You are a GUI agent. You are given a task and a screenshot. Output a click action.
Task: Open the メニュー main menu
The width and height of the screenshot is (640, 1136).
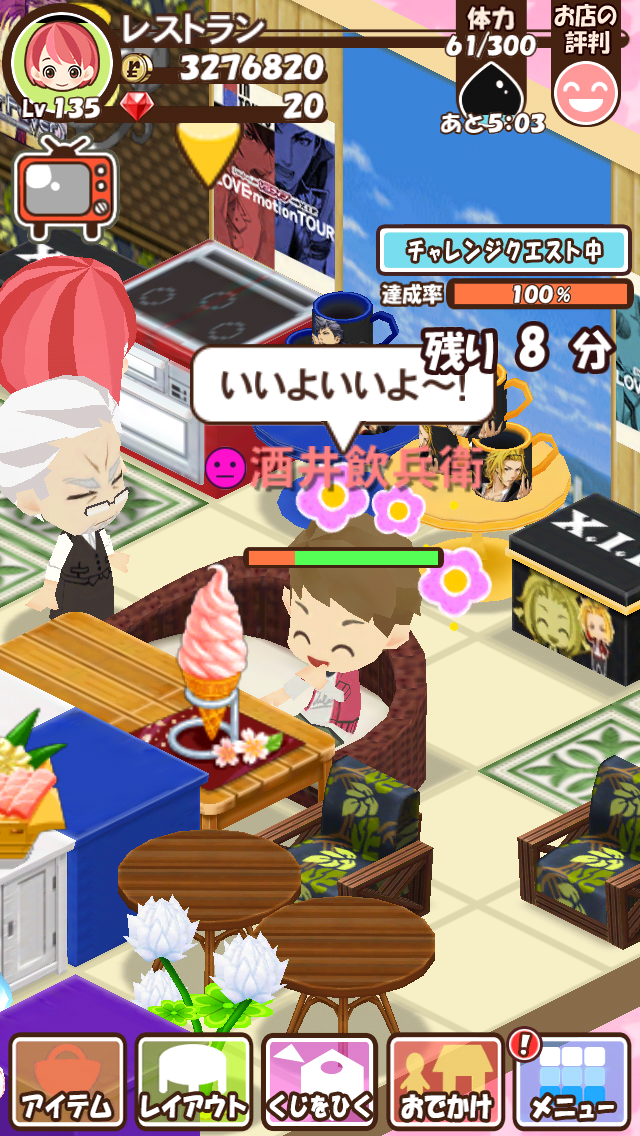pos(572,1082)
